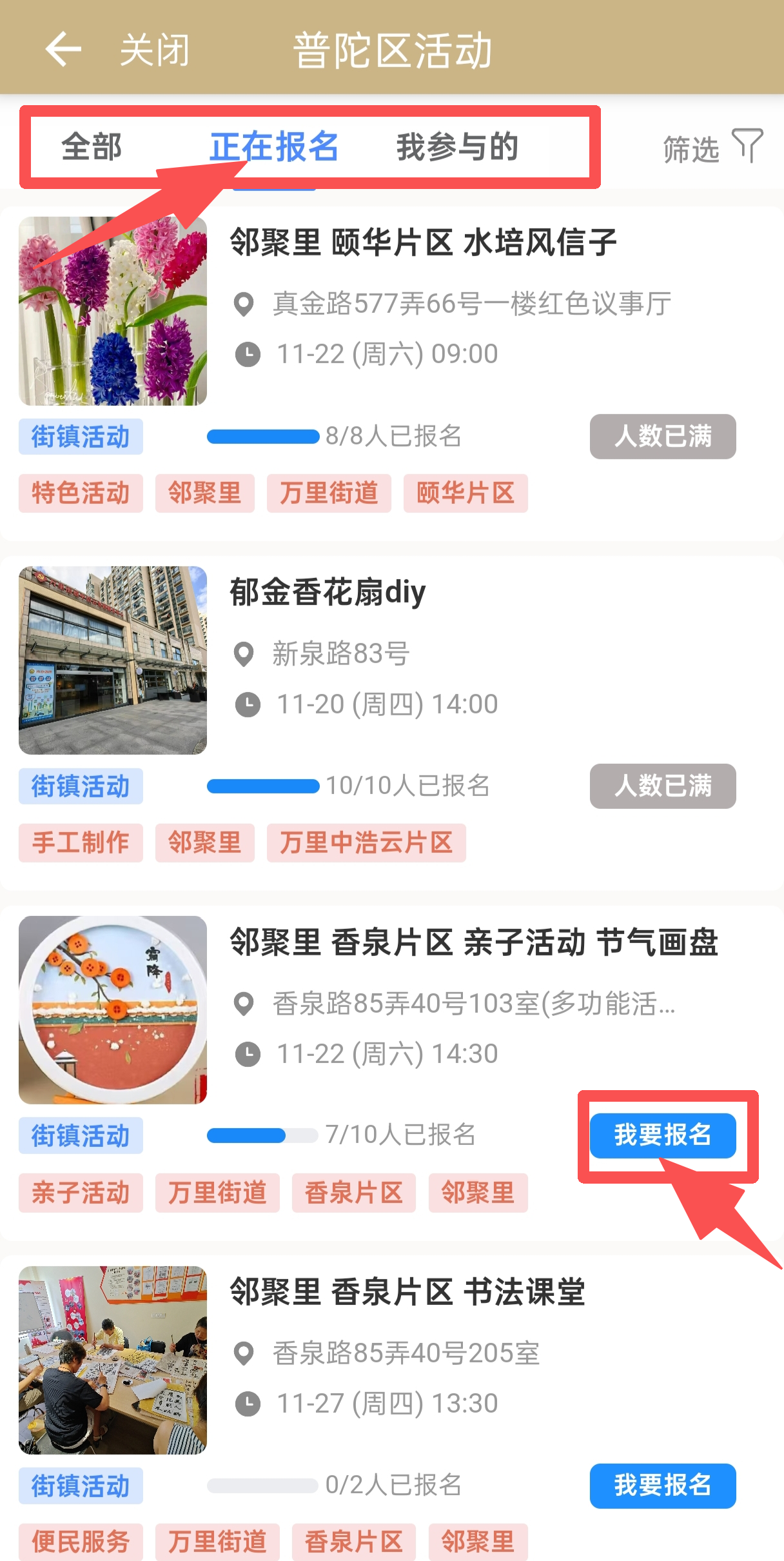Tap 人数已满 on 水培风信子
This screenshot has height=1561, width=784.
662,437
